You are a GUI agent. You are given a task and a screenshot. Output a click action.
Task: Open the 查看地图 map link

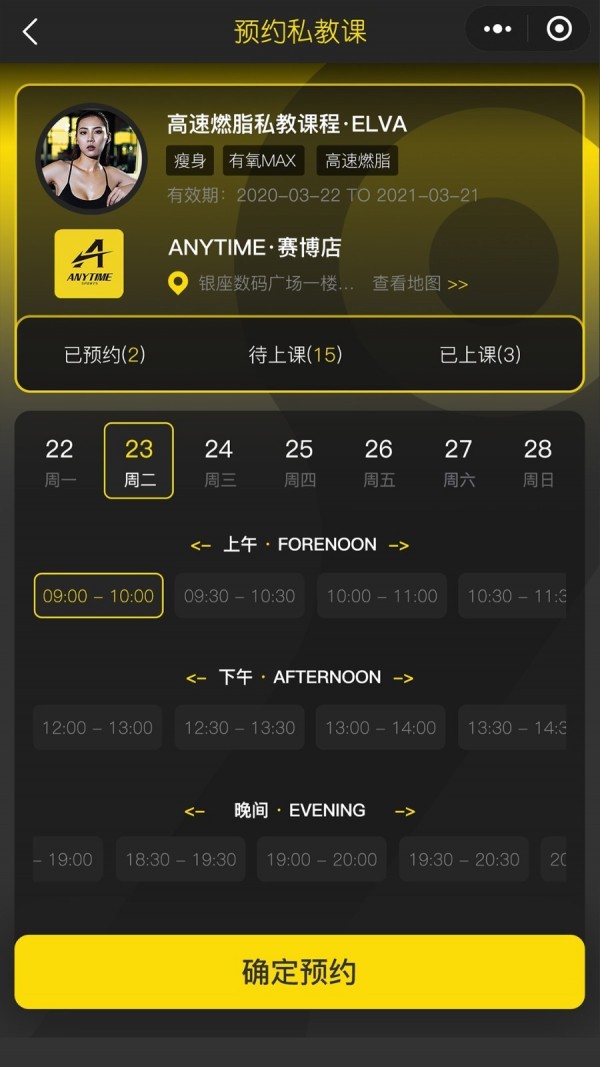point(419,284)
